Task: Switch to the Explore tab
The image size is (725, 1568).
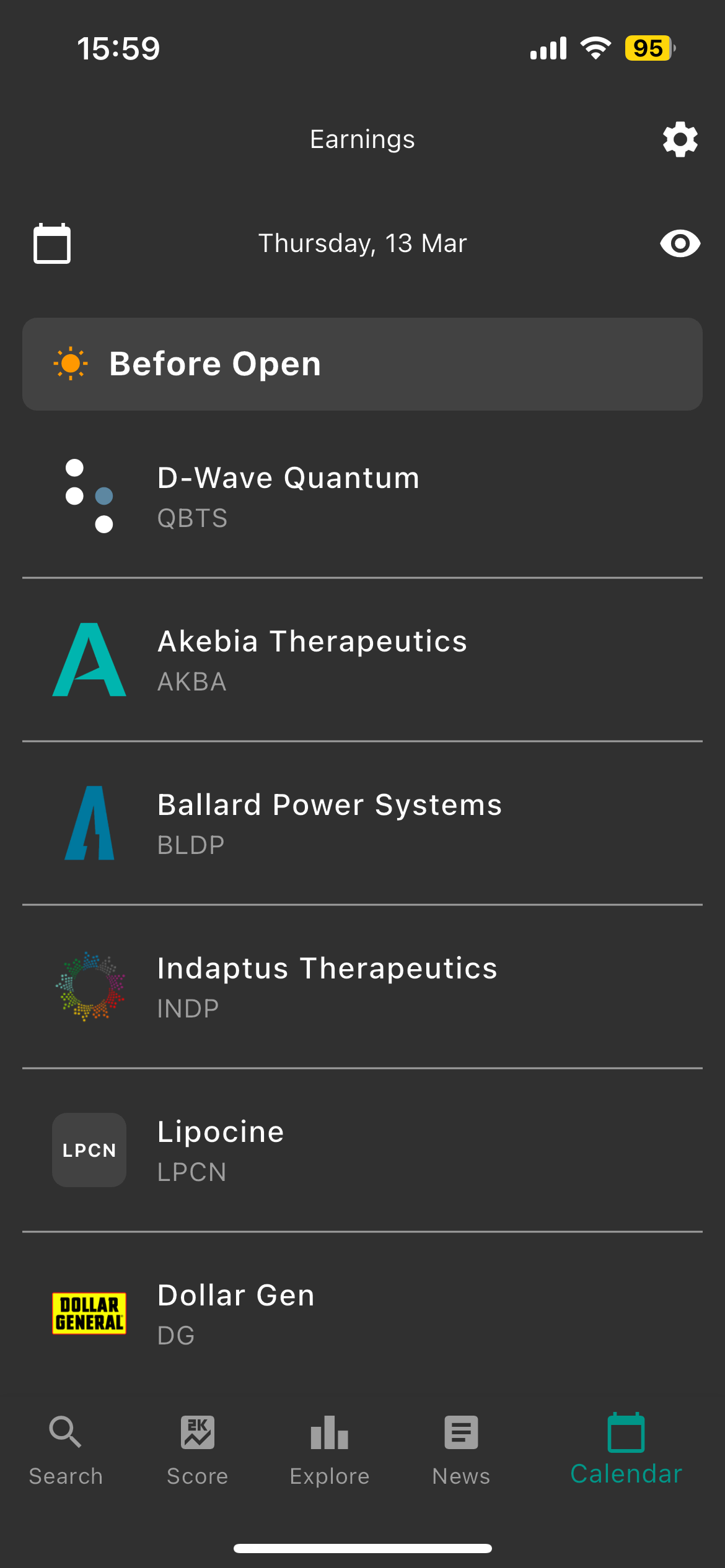Action: (x=330, y=1450)
